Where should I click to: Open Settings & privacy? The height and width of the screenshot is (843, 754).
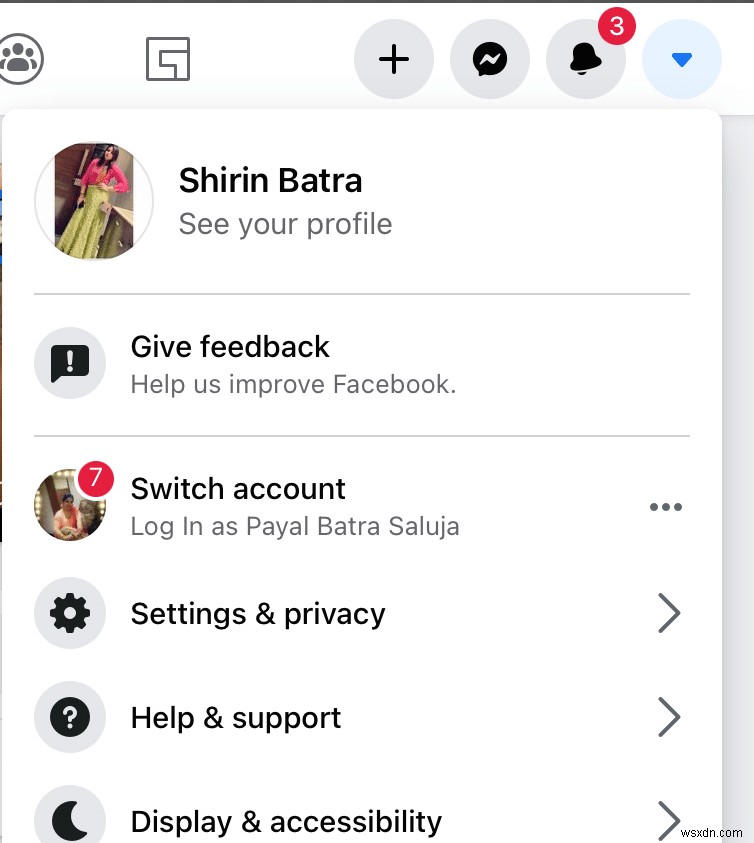pos(258,613)
